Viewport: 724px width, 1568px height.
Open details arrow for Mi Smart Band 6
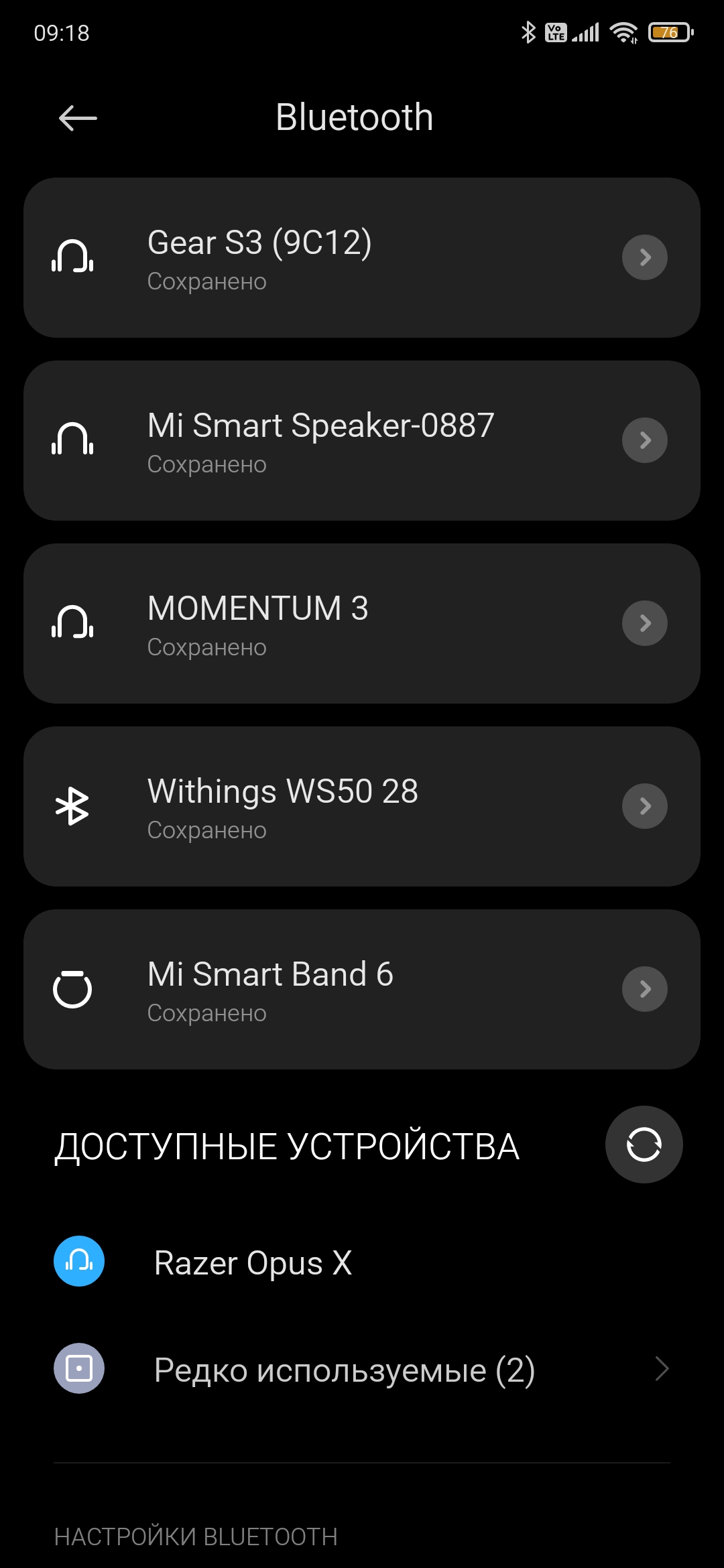click(x=644, y=989)
